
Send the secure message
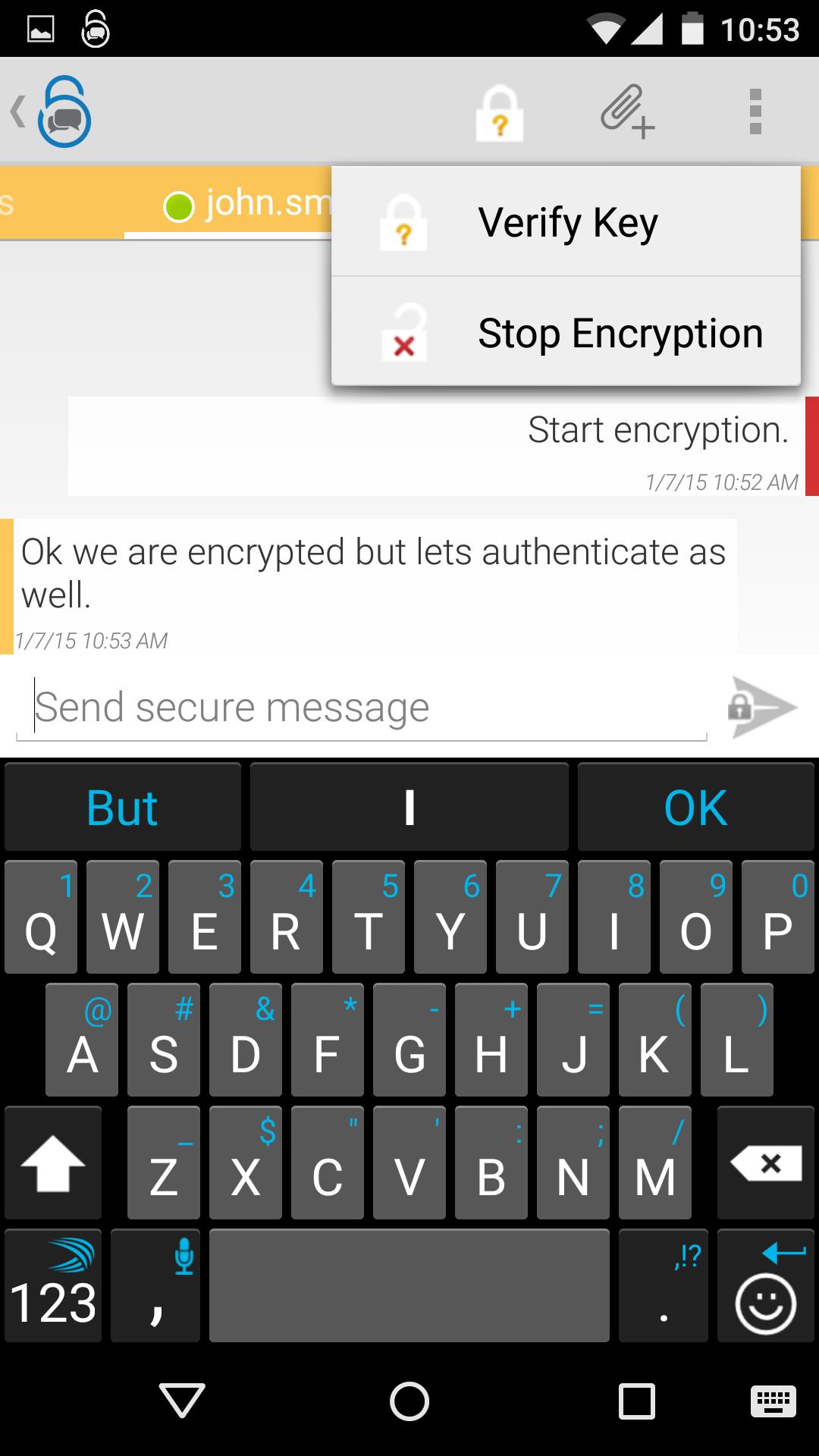[761, 708]
